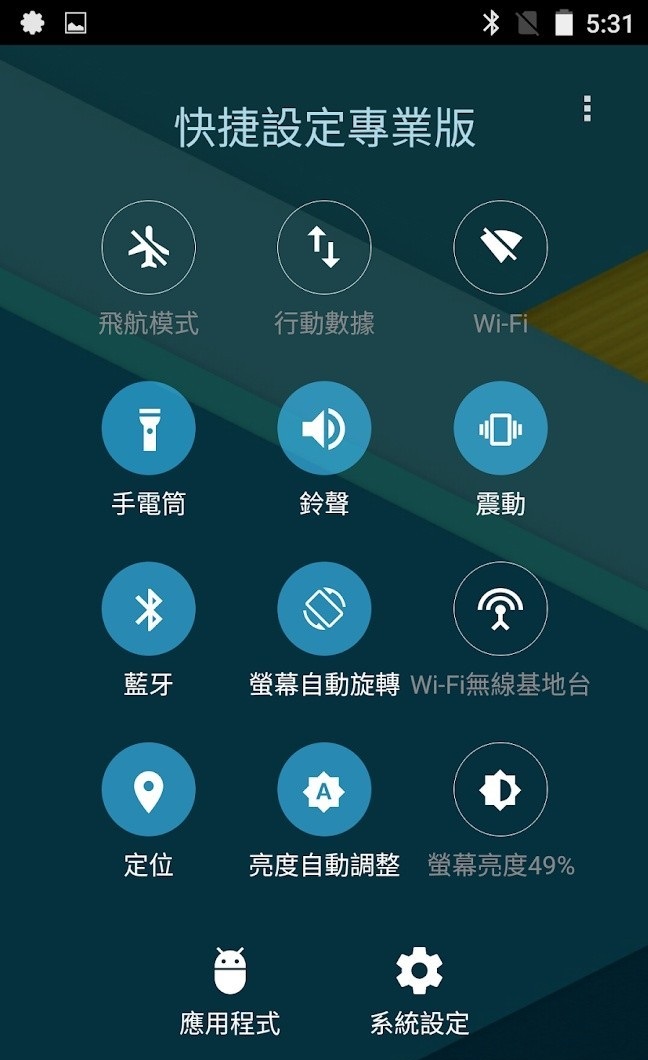Toggle the 鈴聲 ringtone sound

point(324,428)
